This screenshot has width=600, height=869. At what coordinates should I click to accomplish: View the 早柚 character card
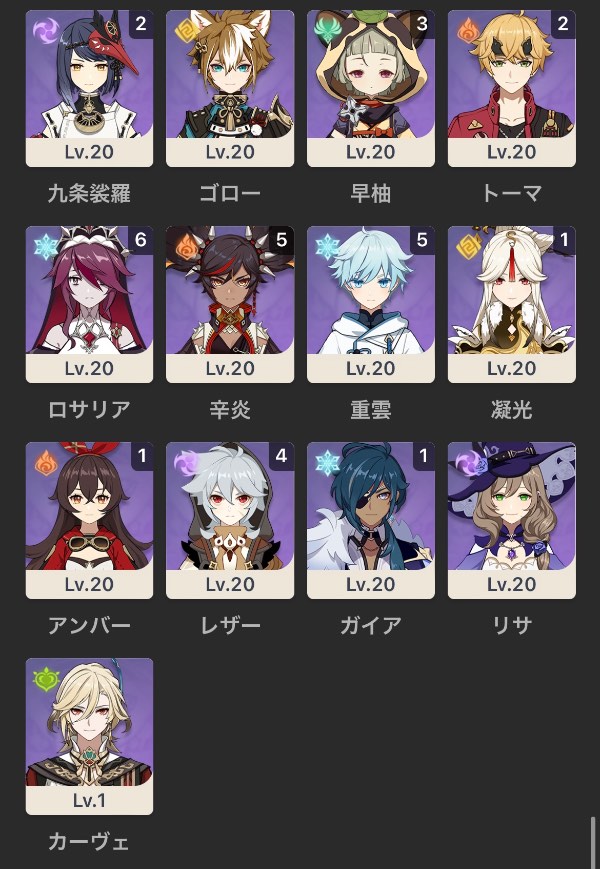point(371,88)
